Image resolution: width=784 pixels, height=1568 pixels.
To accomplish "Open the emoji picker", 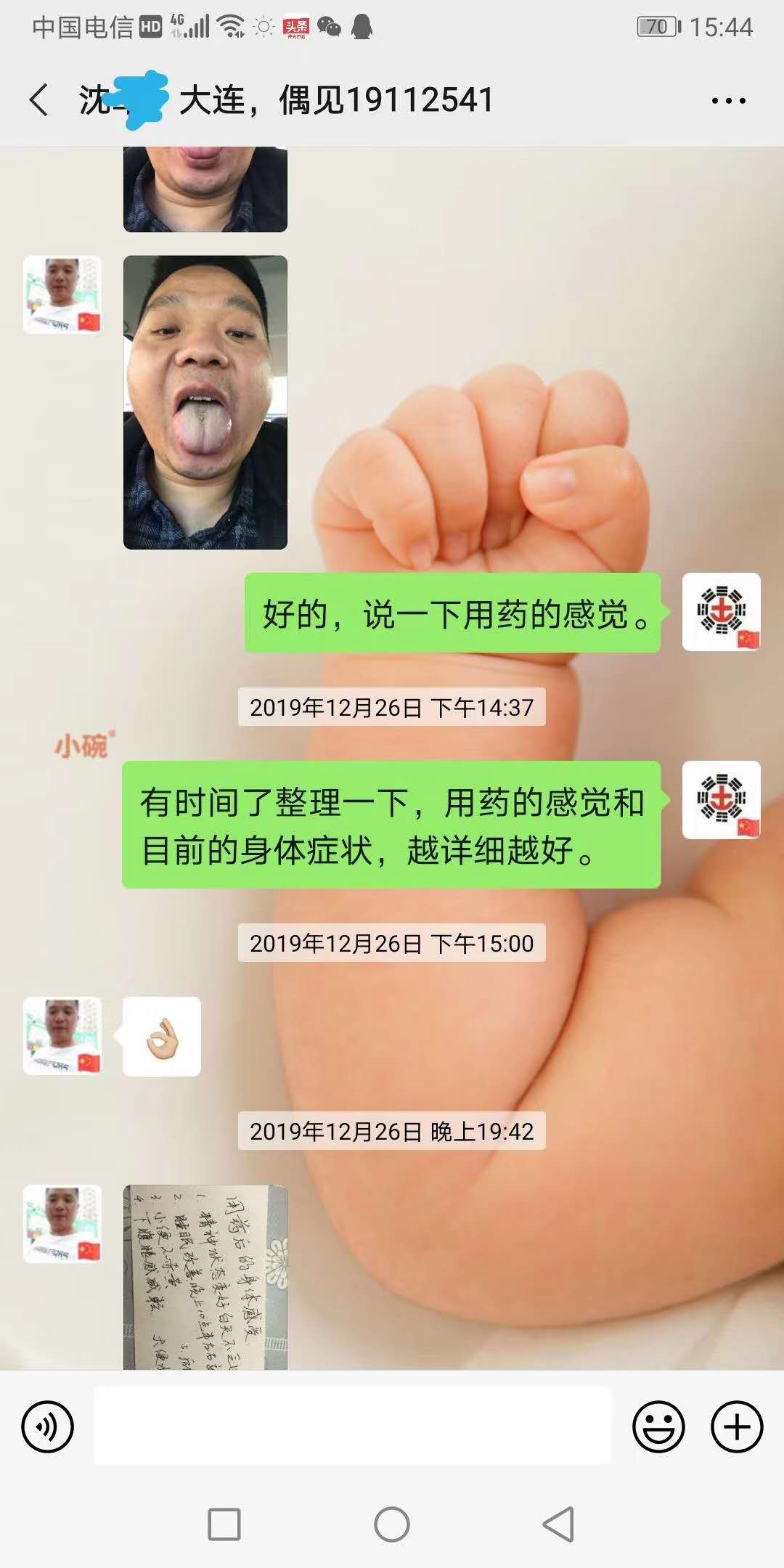I will pos(658,1426).
